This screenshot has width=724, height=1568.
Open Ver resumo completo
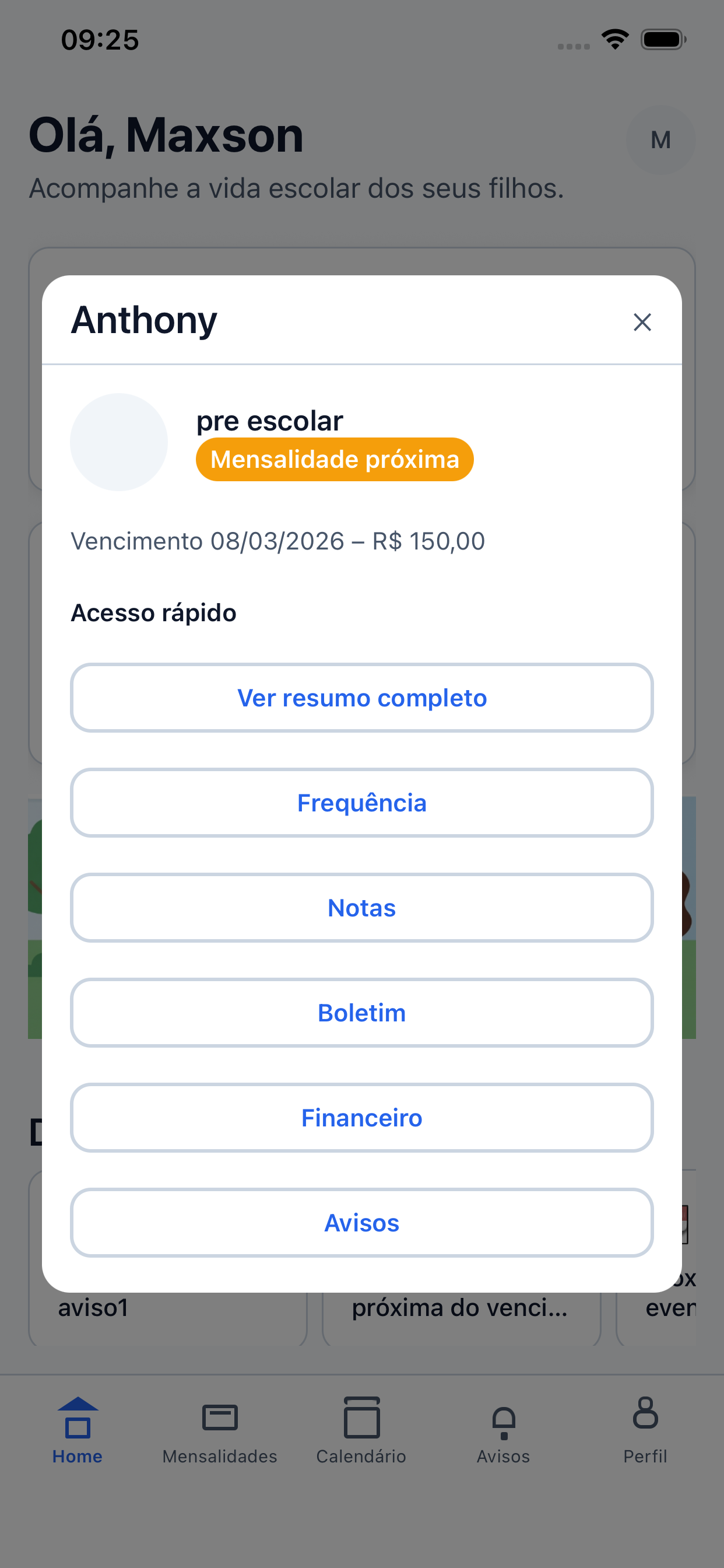click(x=361, y=698)
